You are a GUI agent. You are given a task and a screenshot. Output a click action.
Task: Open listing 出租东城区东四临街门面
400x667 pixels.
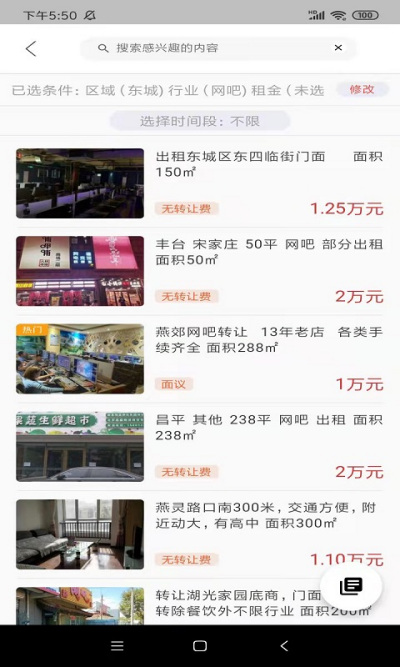(x=200, y=183)
